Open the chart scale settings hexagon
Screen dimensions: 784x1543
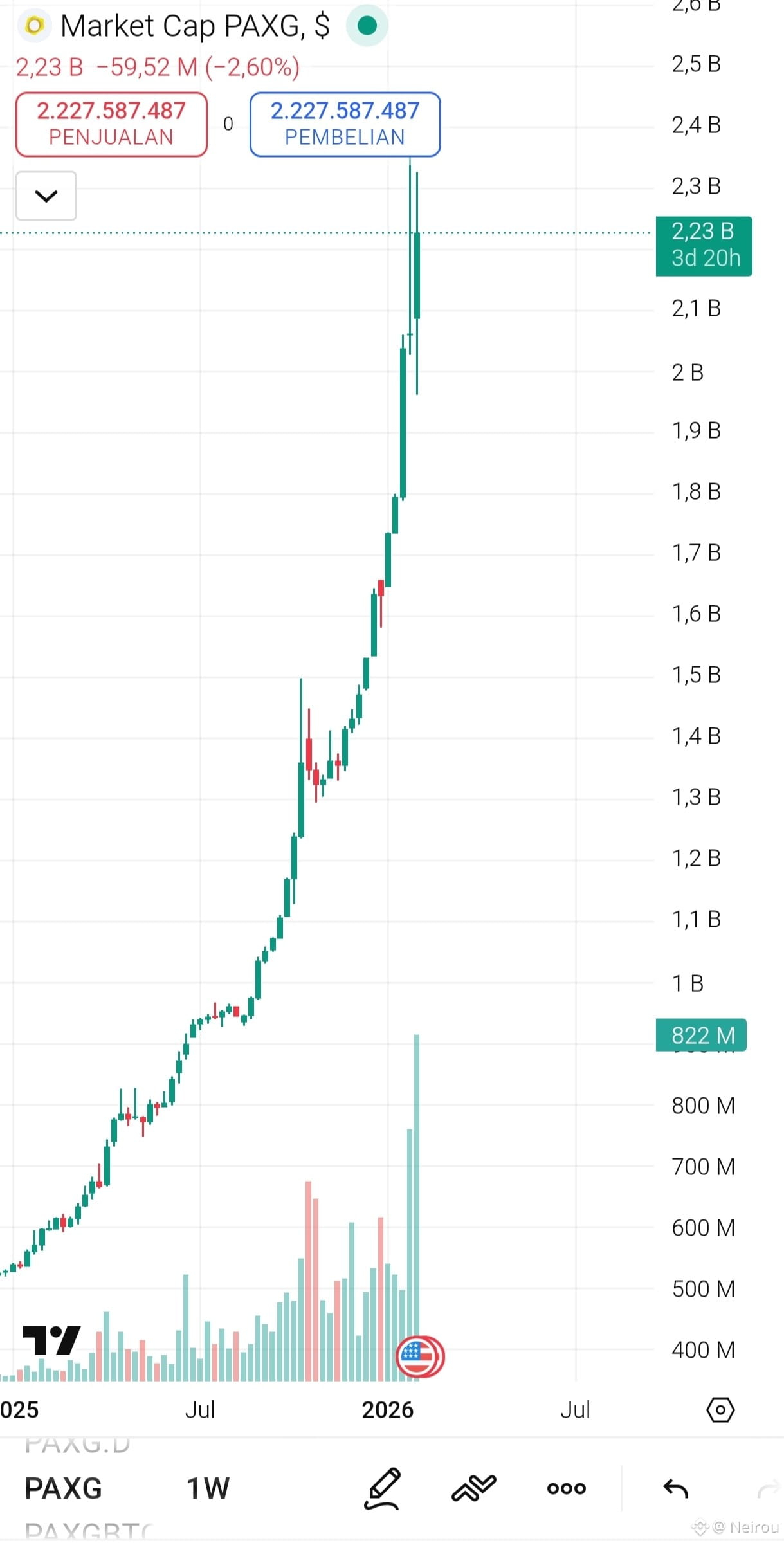[x=720, y=1411]
